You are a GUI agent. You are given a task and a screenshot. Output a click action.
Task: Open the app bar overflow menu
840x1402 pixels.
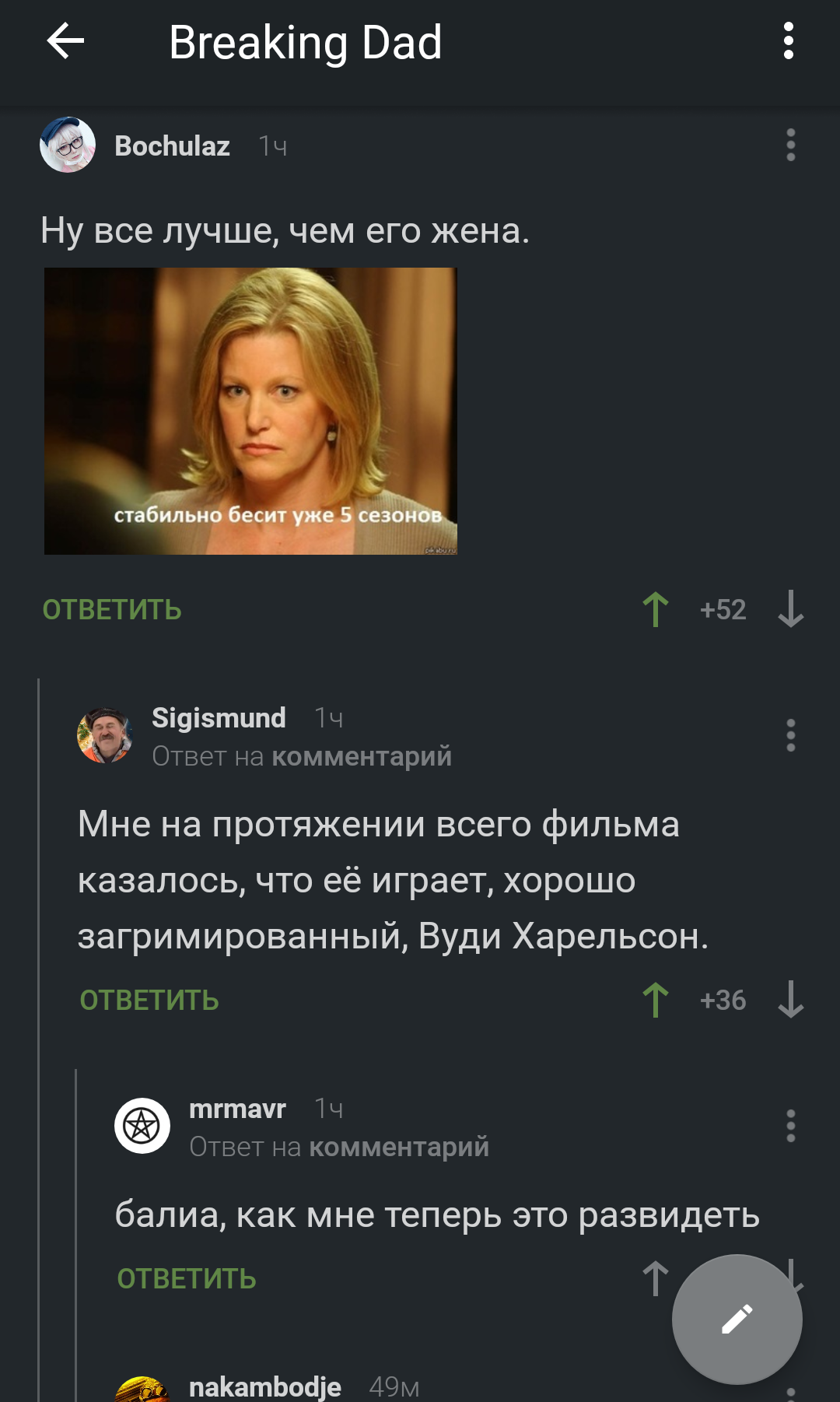(x=788, y=41)
